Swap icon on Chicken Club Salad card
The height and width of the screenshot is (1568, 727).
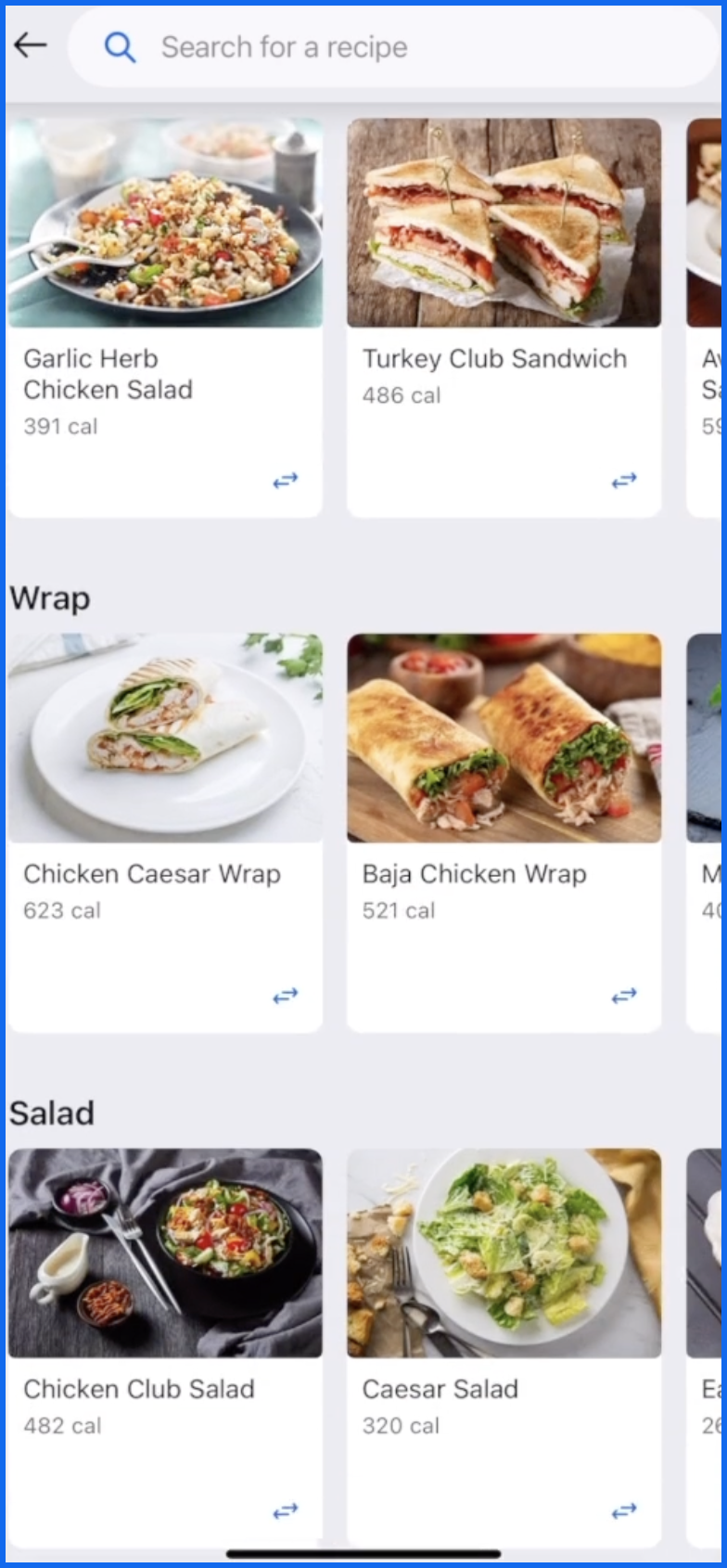[286, 1511]
